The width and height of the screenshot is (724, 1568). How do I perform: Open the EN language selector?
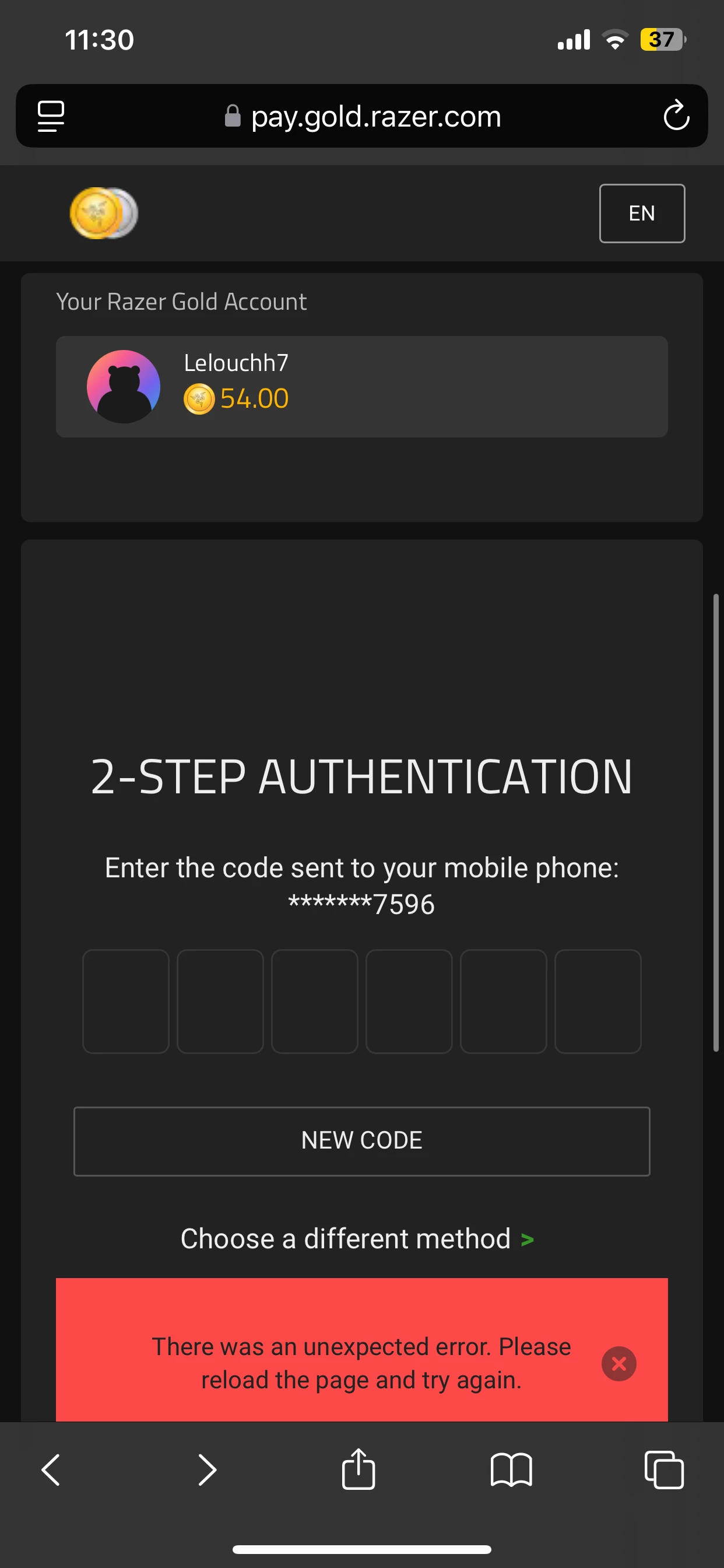pos(642,213)
